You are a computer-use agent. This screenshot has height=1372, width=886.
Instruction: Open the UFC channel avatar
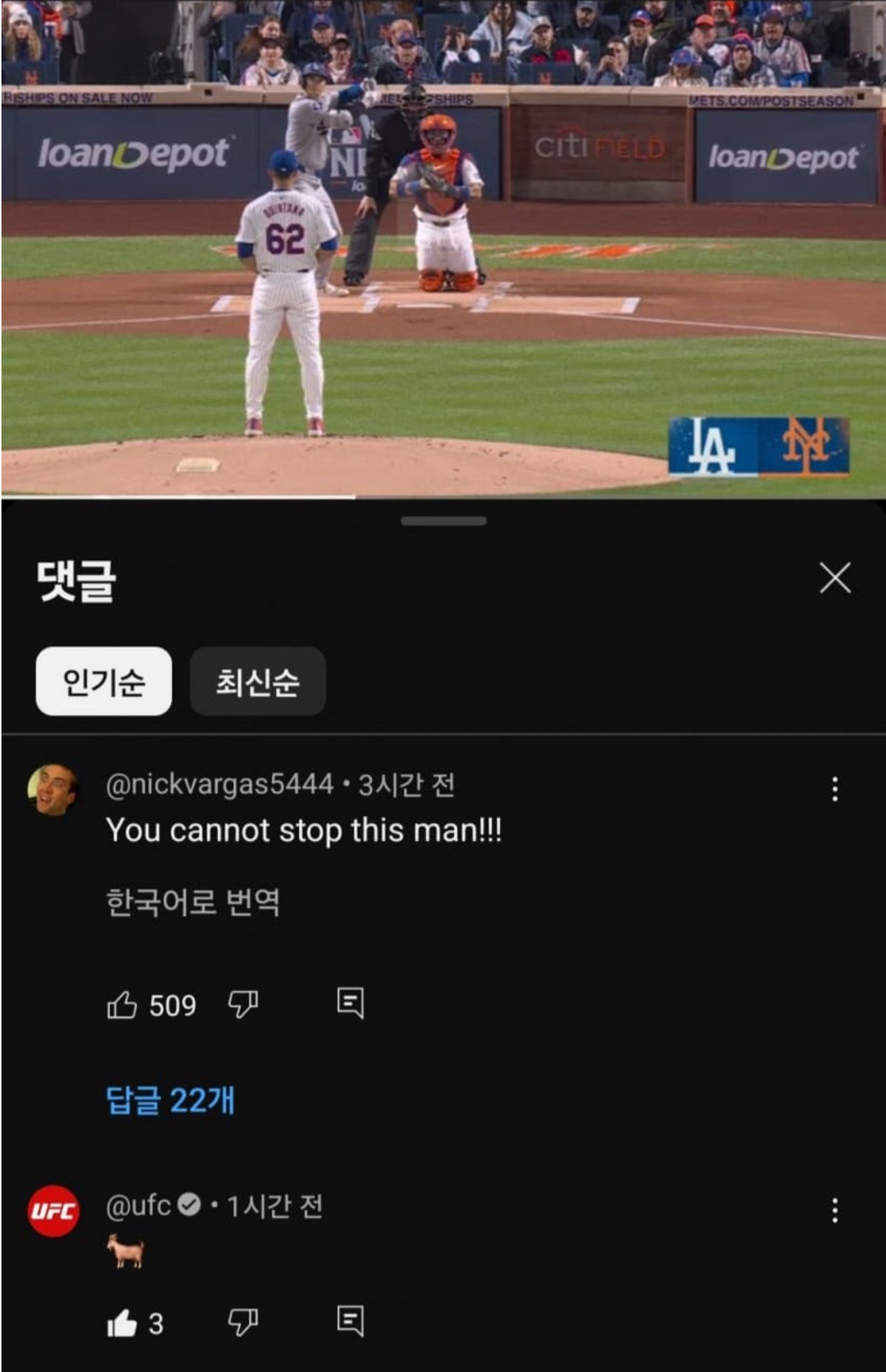tap(53, 1211)
